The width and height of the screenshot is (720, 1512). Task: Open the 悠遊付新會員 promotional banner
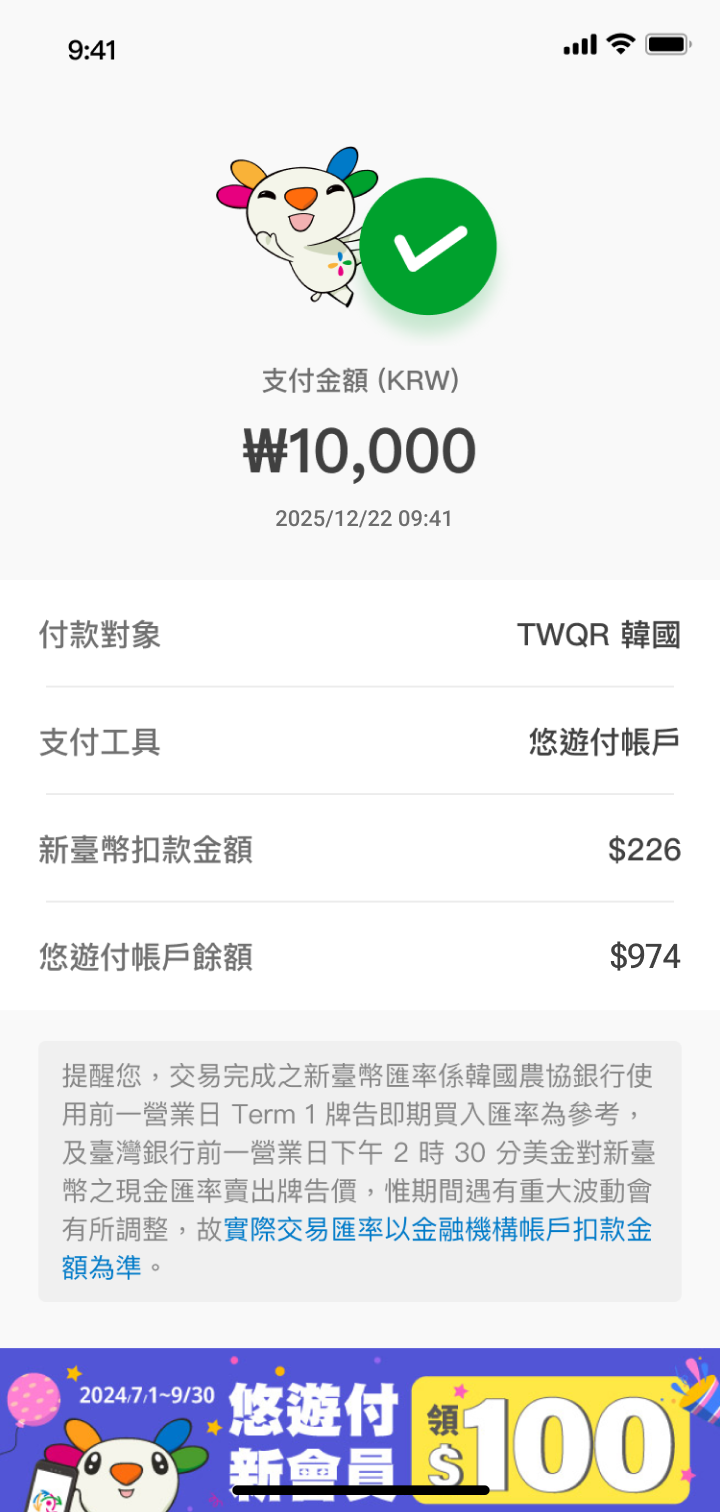click(x=360, y=1428)
